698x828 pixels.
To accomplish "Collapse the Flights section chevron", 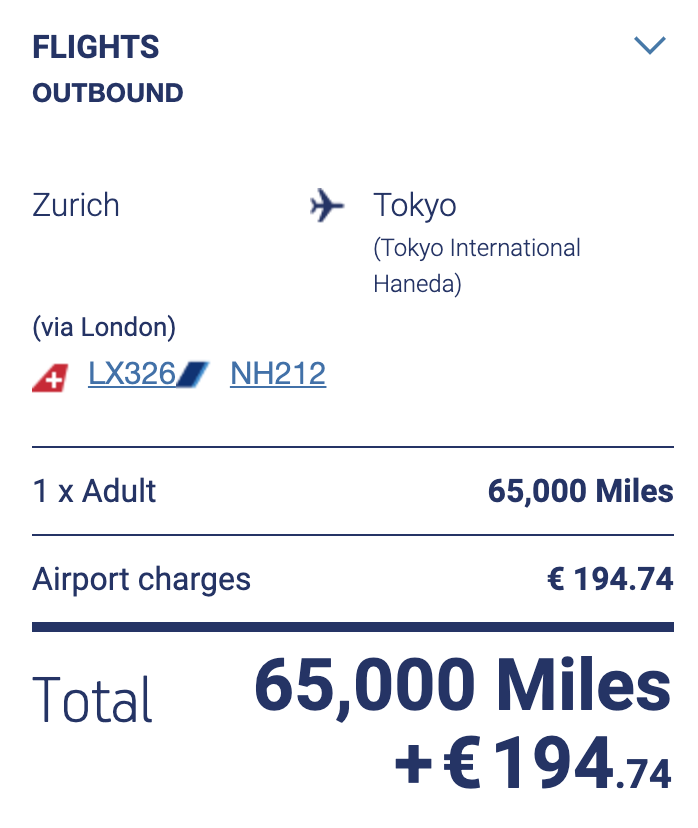I will click(x=650, y=46).
